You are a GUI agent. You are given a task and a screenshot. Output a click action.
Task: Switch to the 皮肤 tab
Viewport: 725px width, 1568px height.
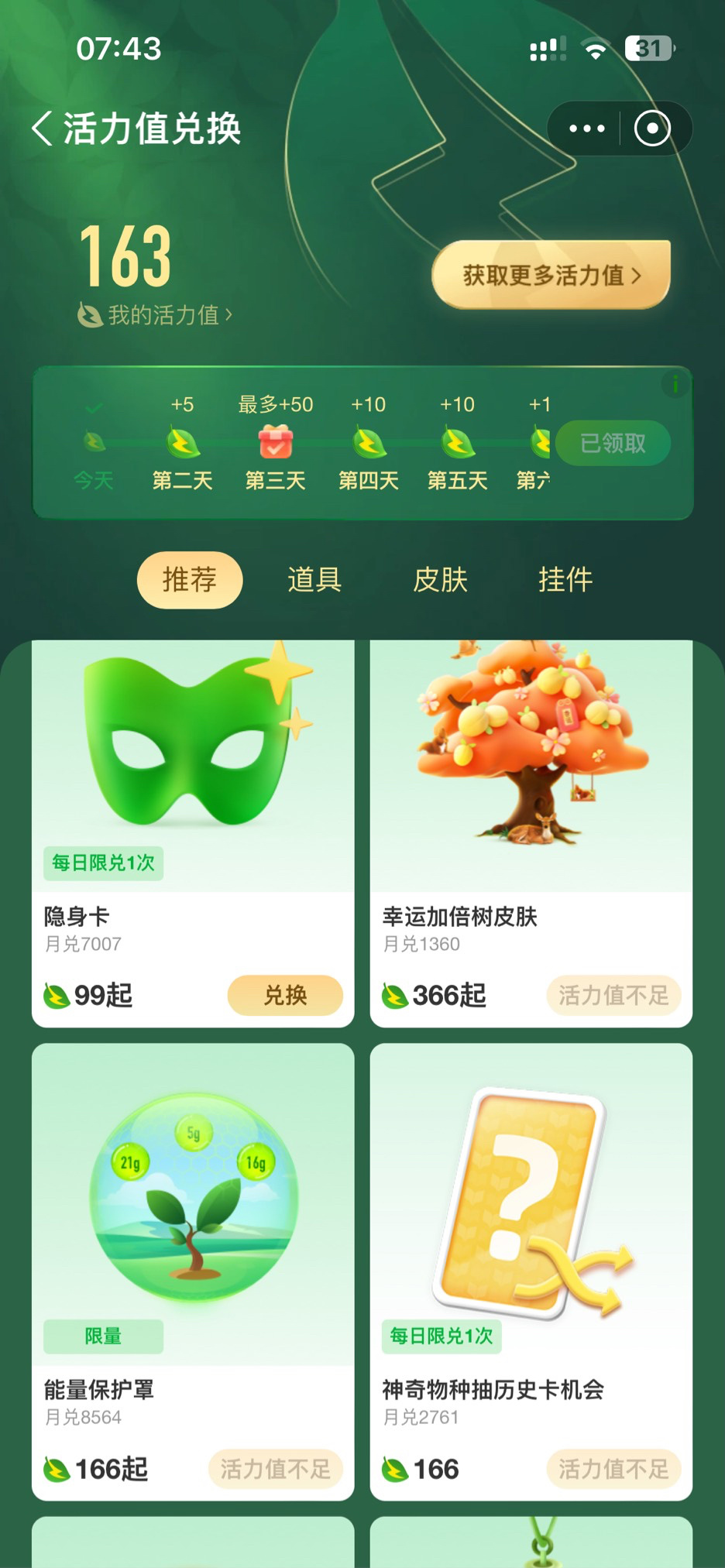(x=440, y=579)
